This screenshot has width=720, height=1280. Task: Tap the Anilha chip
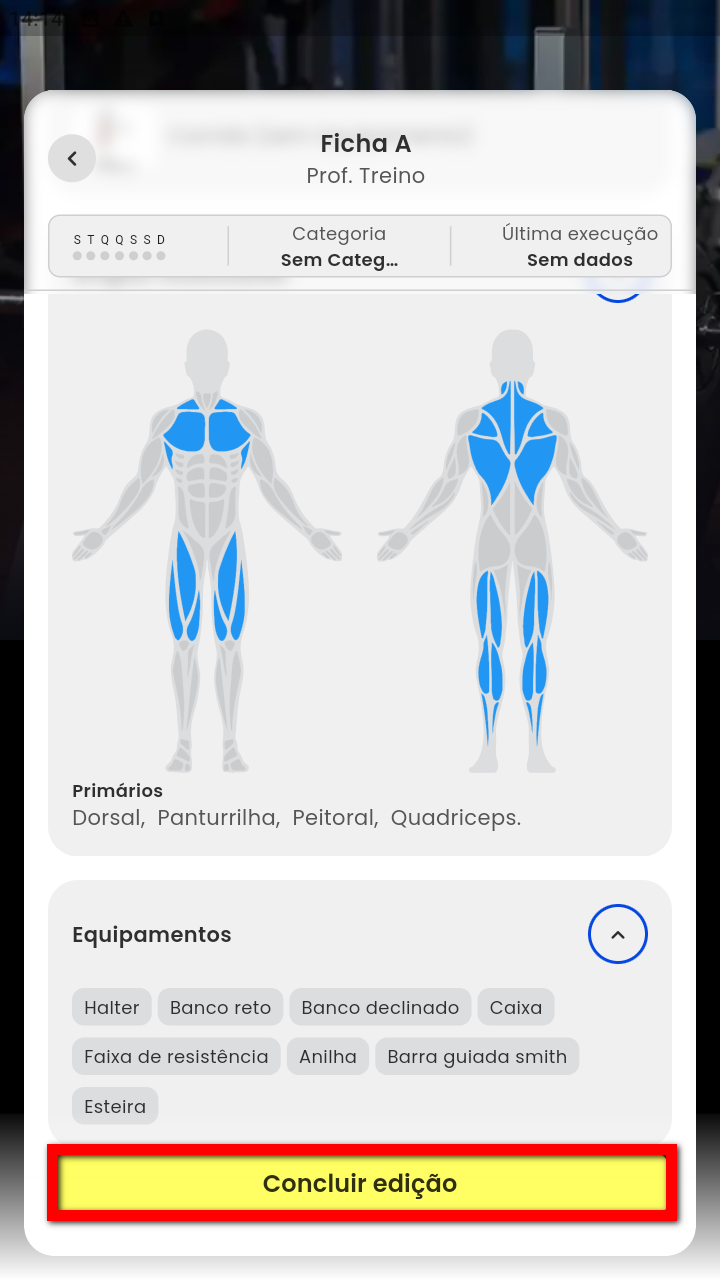[328, 1056]
